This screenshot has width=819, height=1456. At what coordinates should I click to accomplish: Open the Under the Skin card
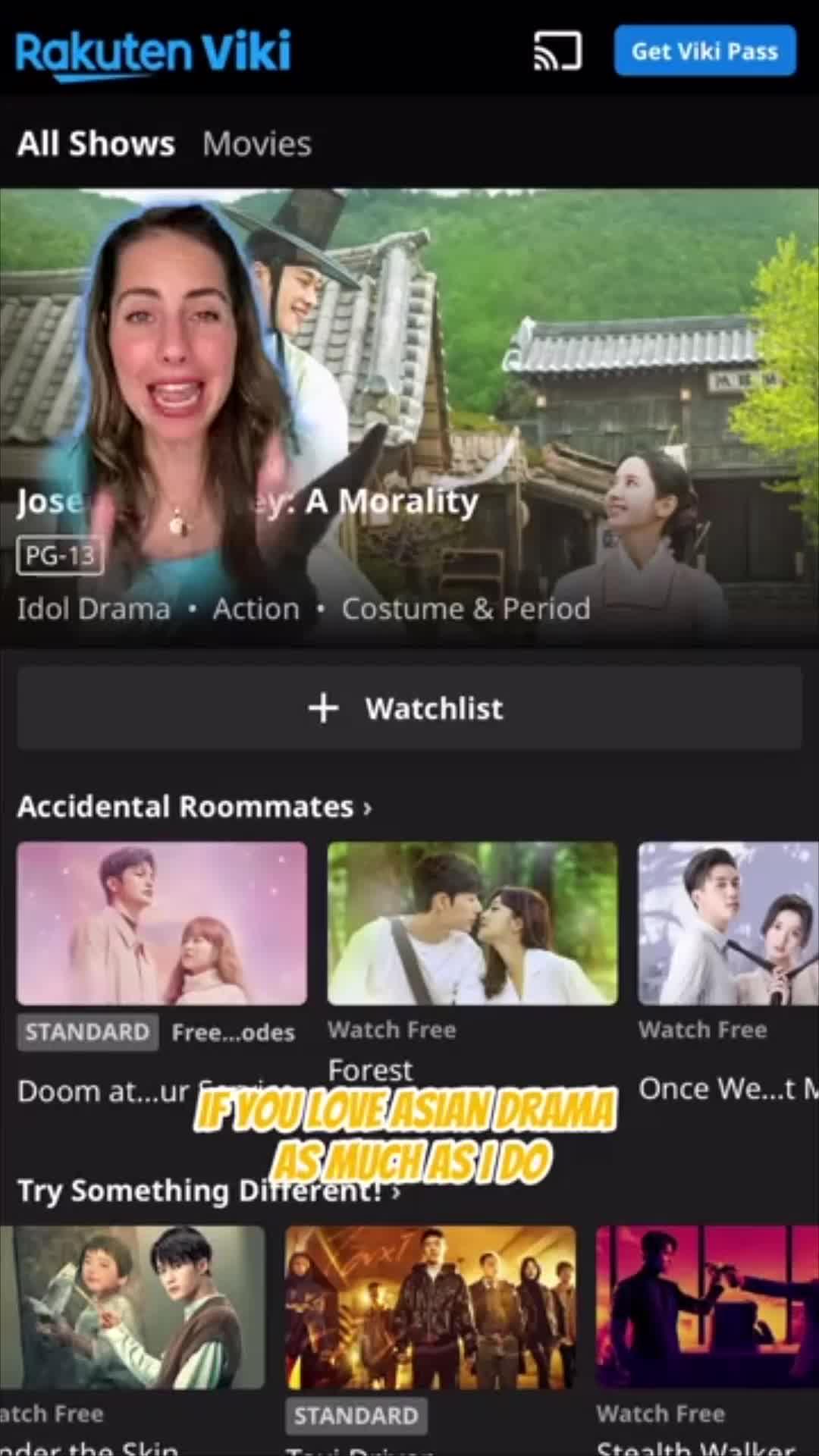(x=132, y=1307)
